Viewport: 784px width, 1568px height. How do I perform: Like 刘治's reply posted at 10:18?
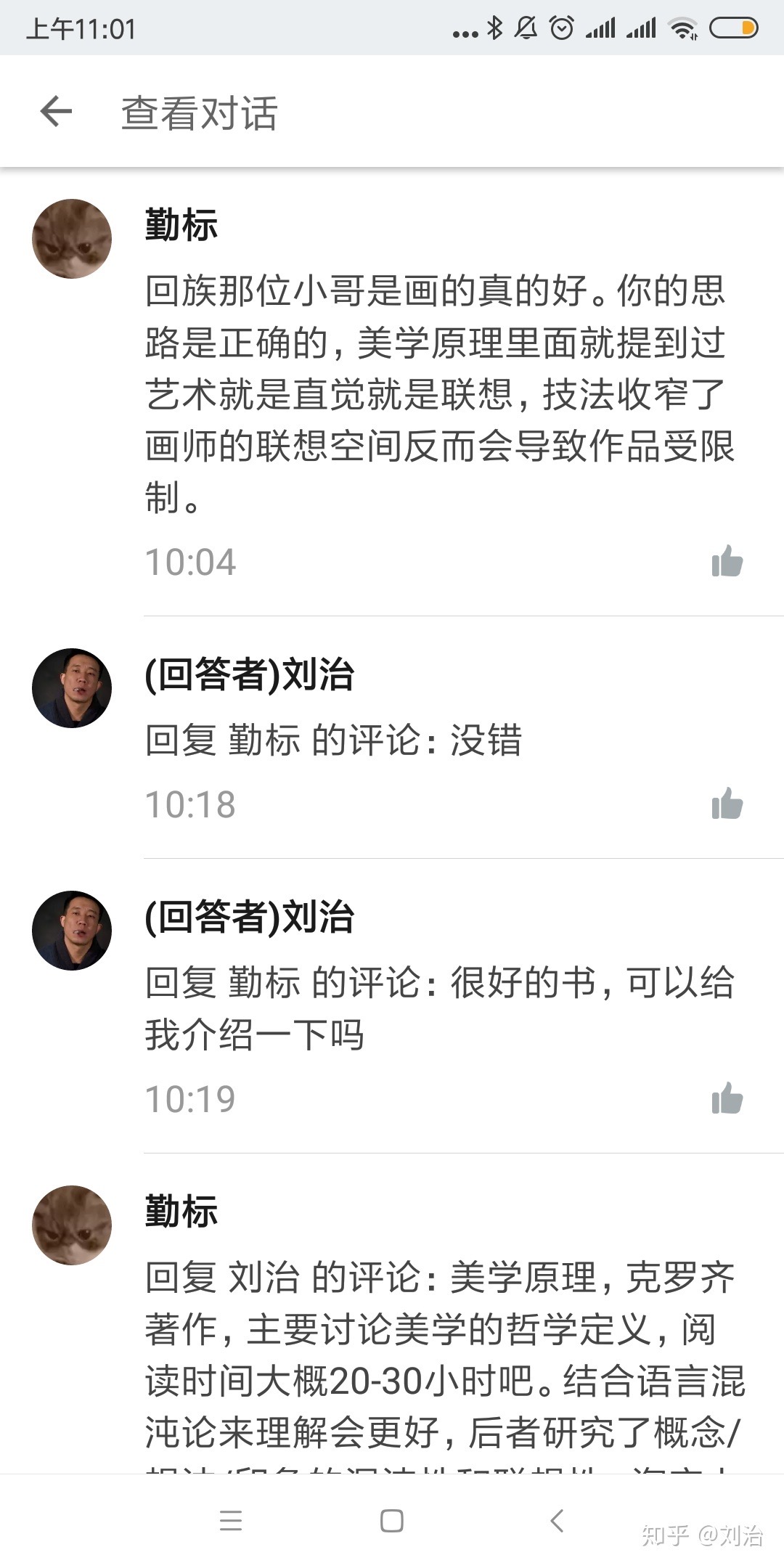pos(727,804)
